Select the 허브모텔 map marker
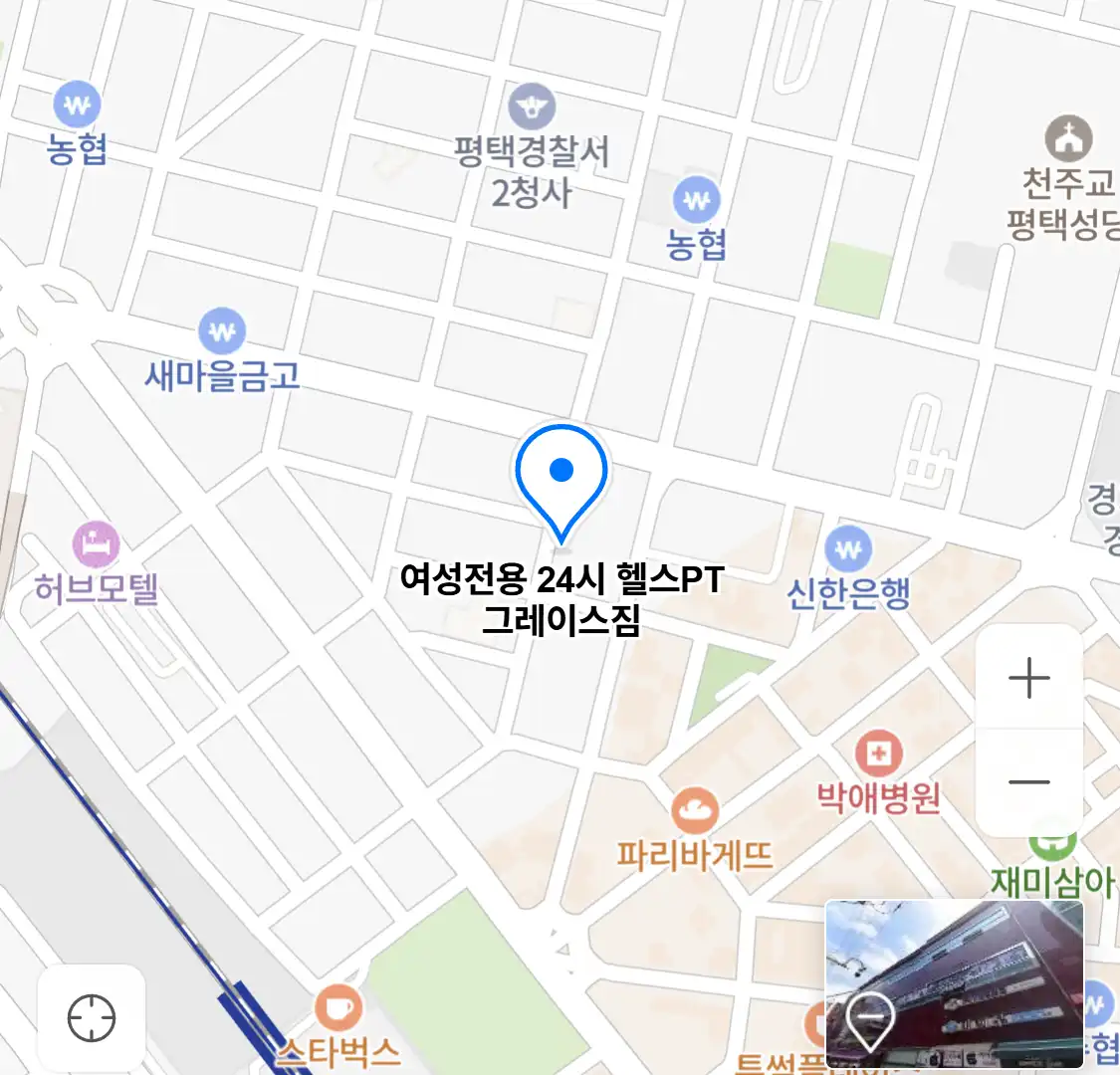The height and width of the screenshot is (1075, 1120). pos(97,544)
